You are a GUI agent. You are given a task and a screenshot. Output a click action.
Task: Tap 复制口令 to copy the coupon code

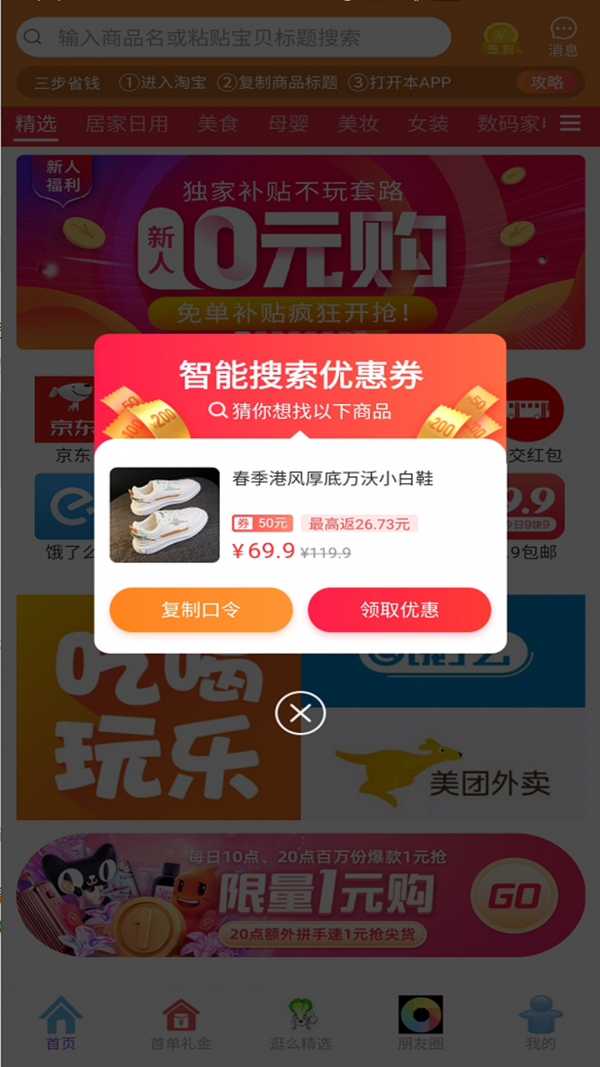coord(201,610)
